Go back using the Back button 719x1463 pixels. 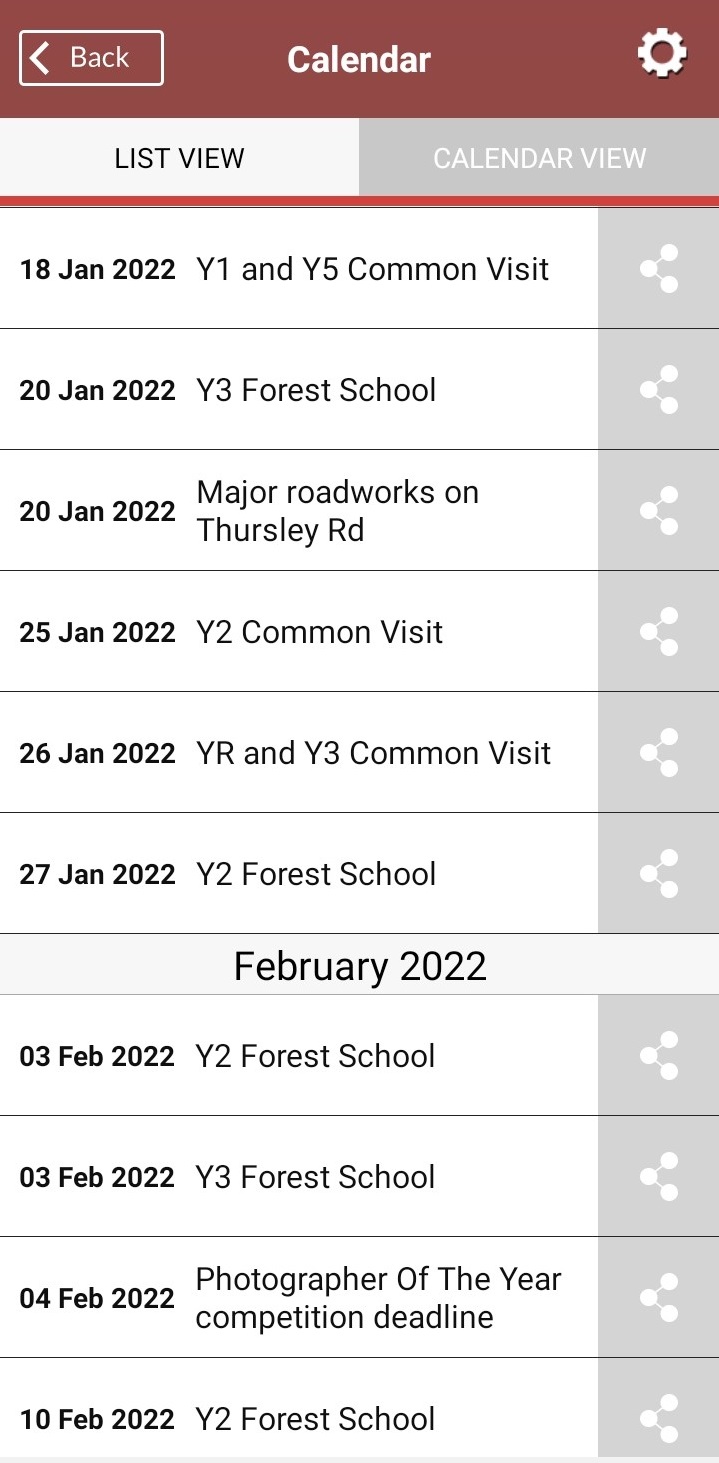point(91,58)
